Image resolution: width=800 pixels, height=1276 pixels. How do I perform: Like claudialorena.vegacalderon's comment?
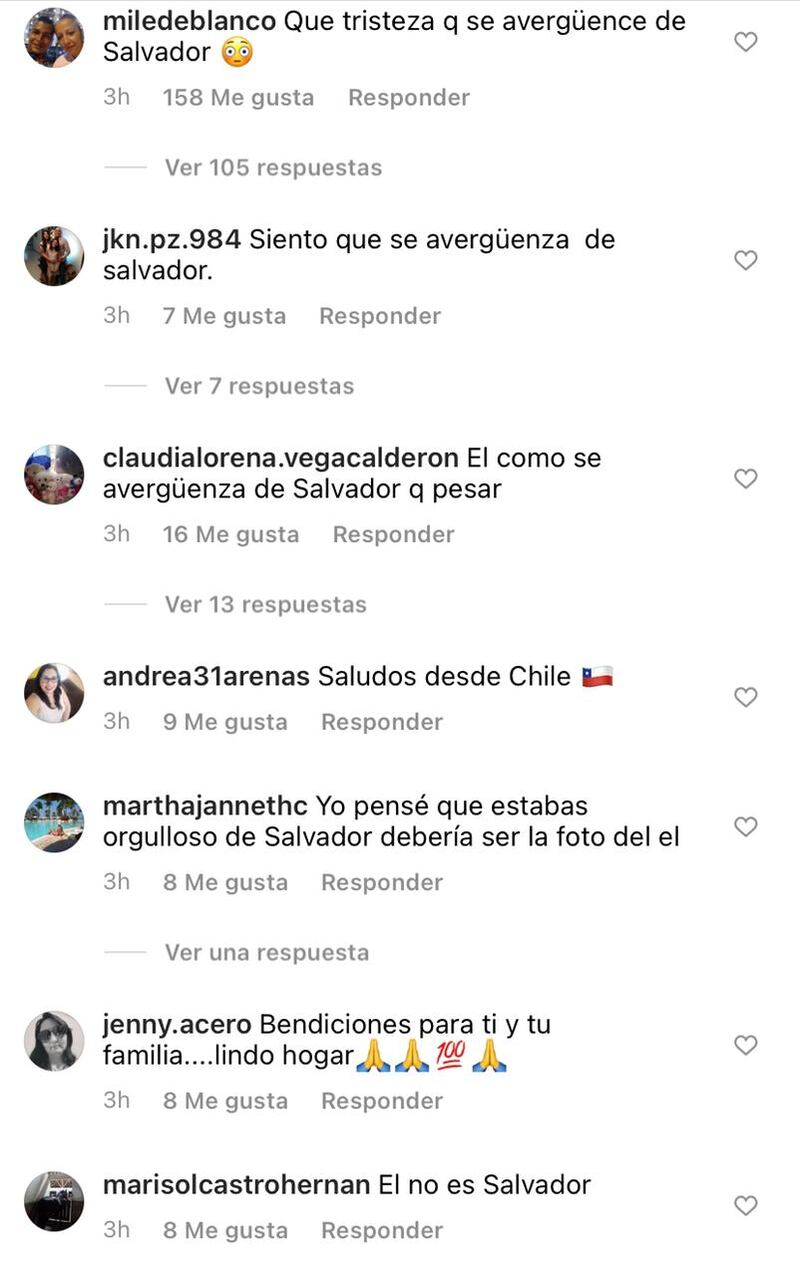[x=746, y=479]
